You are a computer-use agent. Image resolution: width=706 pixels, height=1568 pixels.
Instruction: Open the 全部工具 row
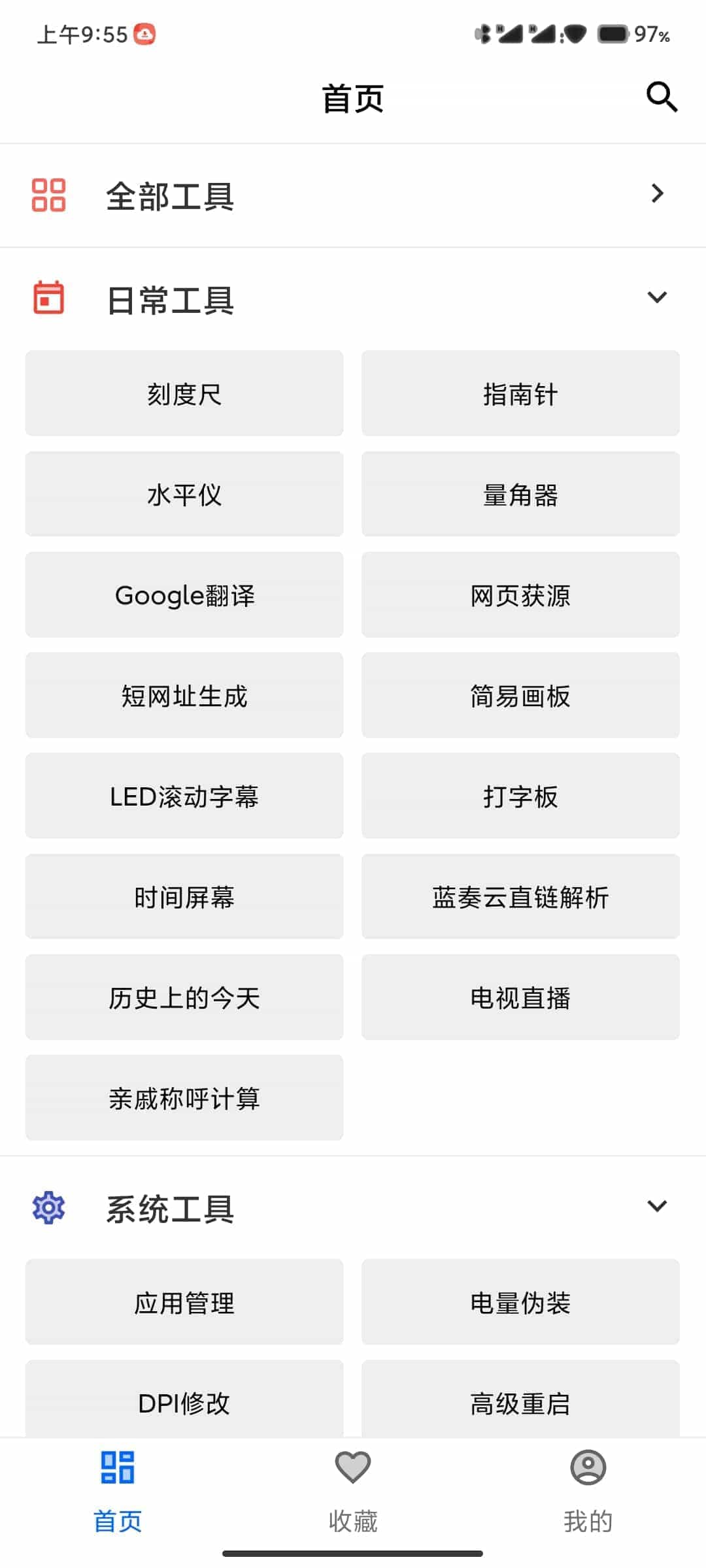click(353, 195)
